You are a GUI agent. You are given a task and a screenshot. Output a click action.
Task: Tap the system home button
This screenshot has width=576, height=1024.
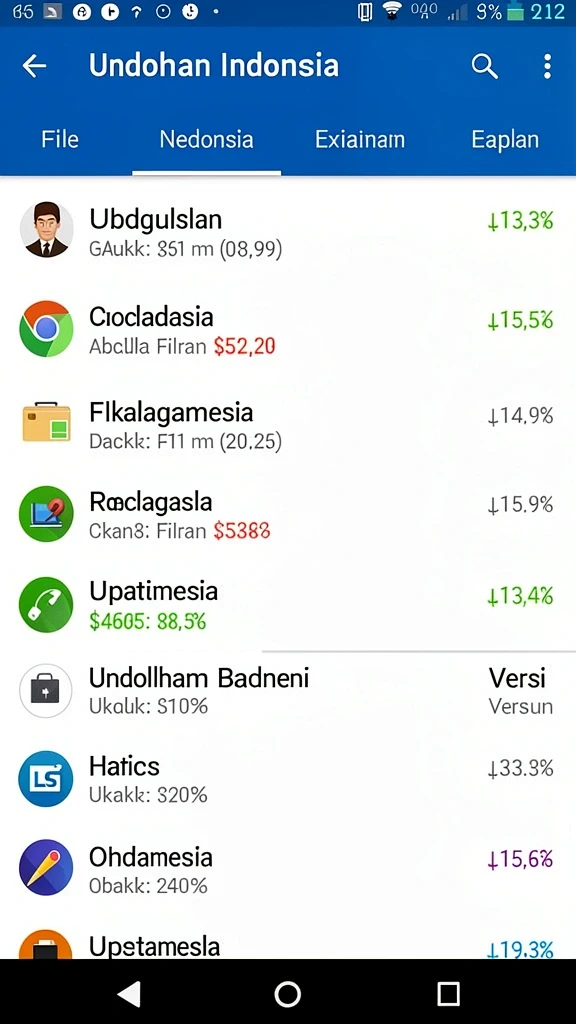[287, 994]
